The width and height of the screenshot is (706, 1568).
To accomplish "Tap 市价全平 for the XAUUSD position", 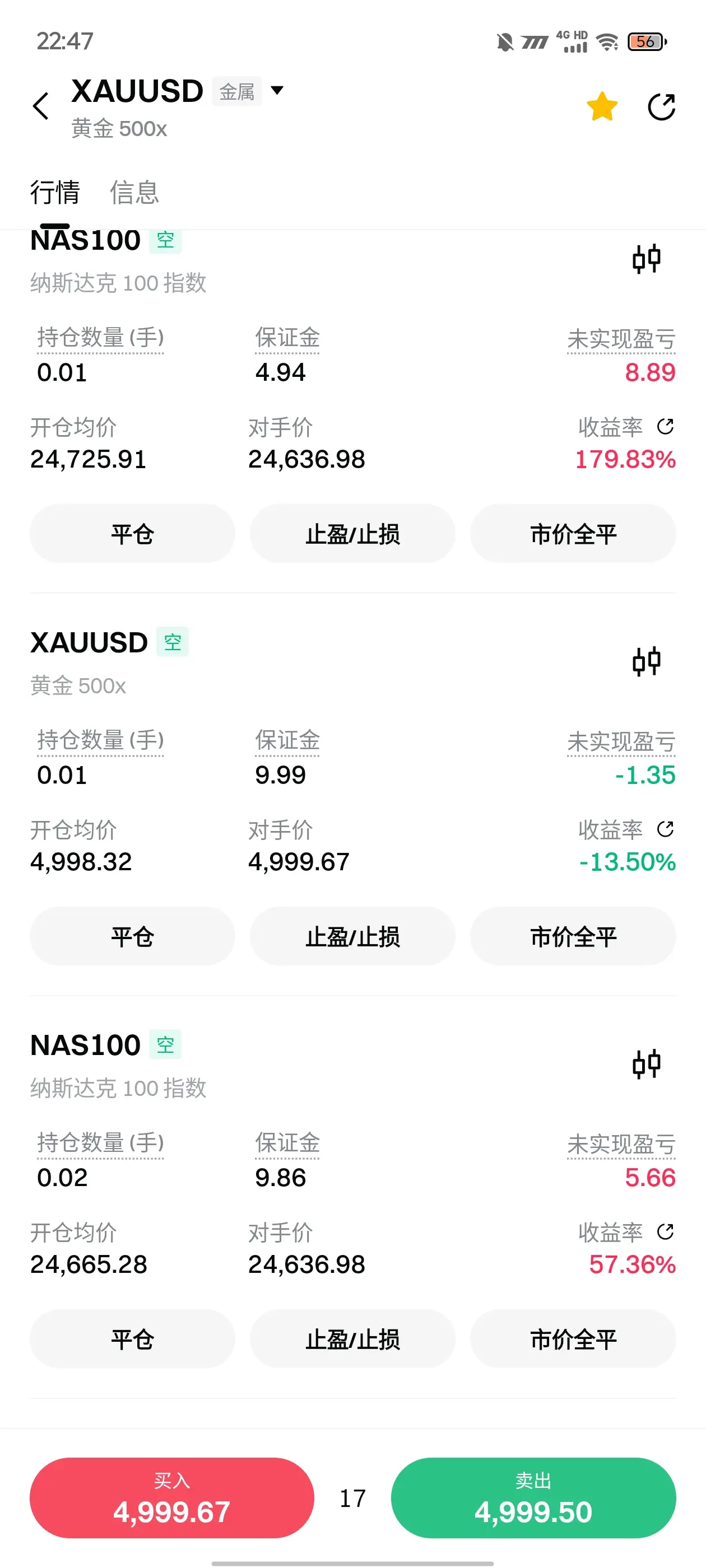I will 573,936.
